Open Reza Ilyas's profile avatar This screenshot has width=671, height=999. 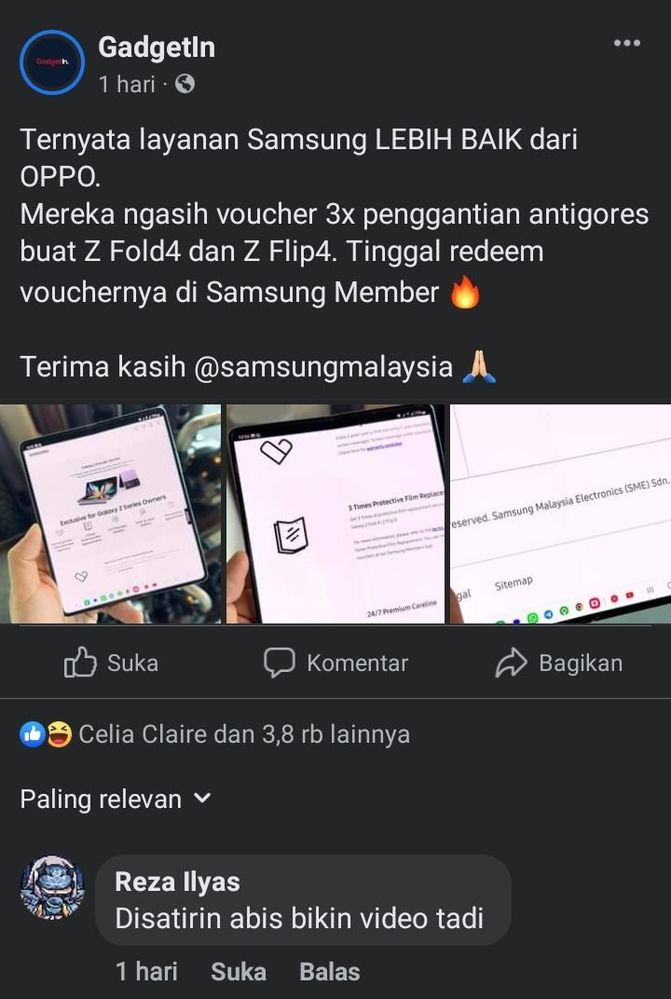coord(52,887)
